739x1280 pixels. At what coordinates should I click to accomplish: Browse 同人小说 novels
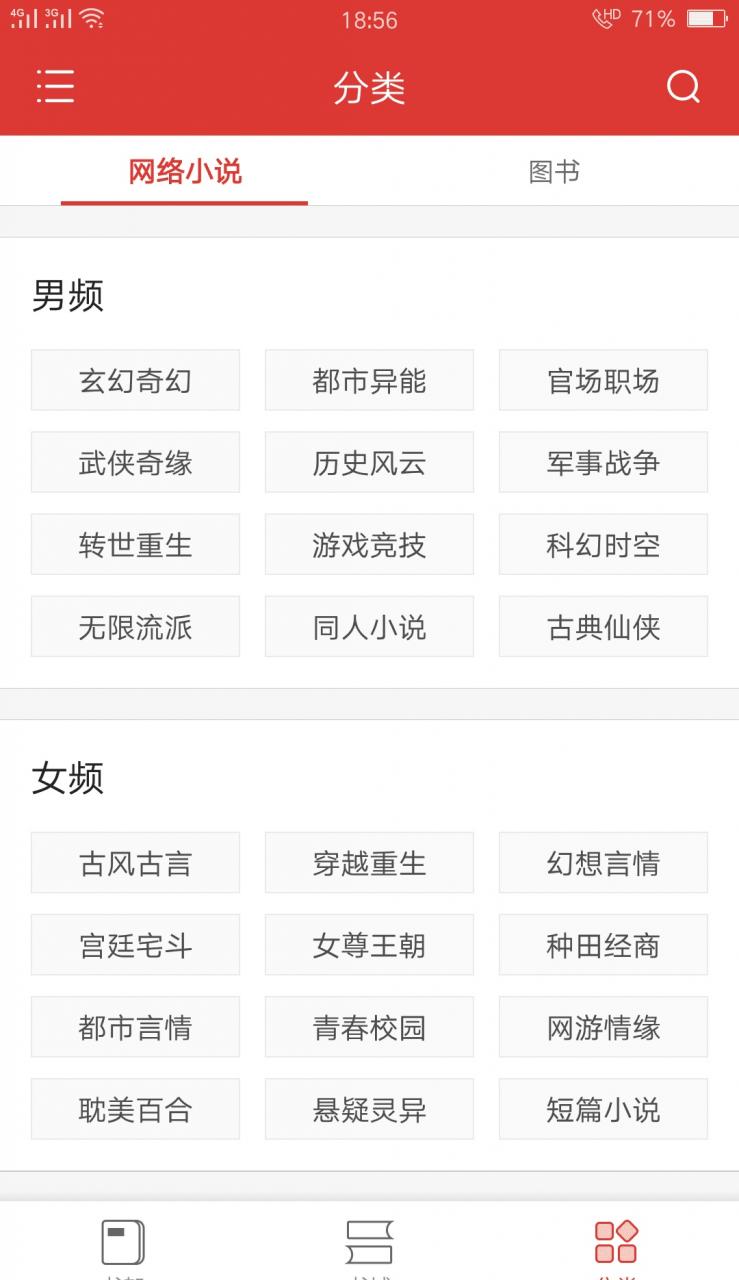click(369, 626)
